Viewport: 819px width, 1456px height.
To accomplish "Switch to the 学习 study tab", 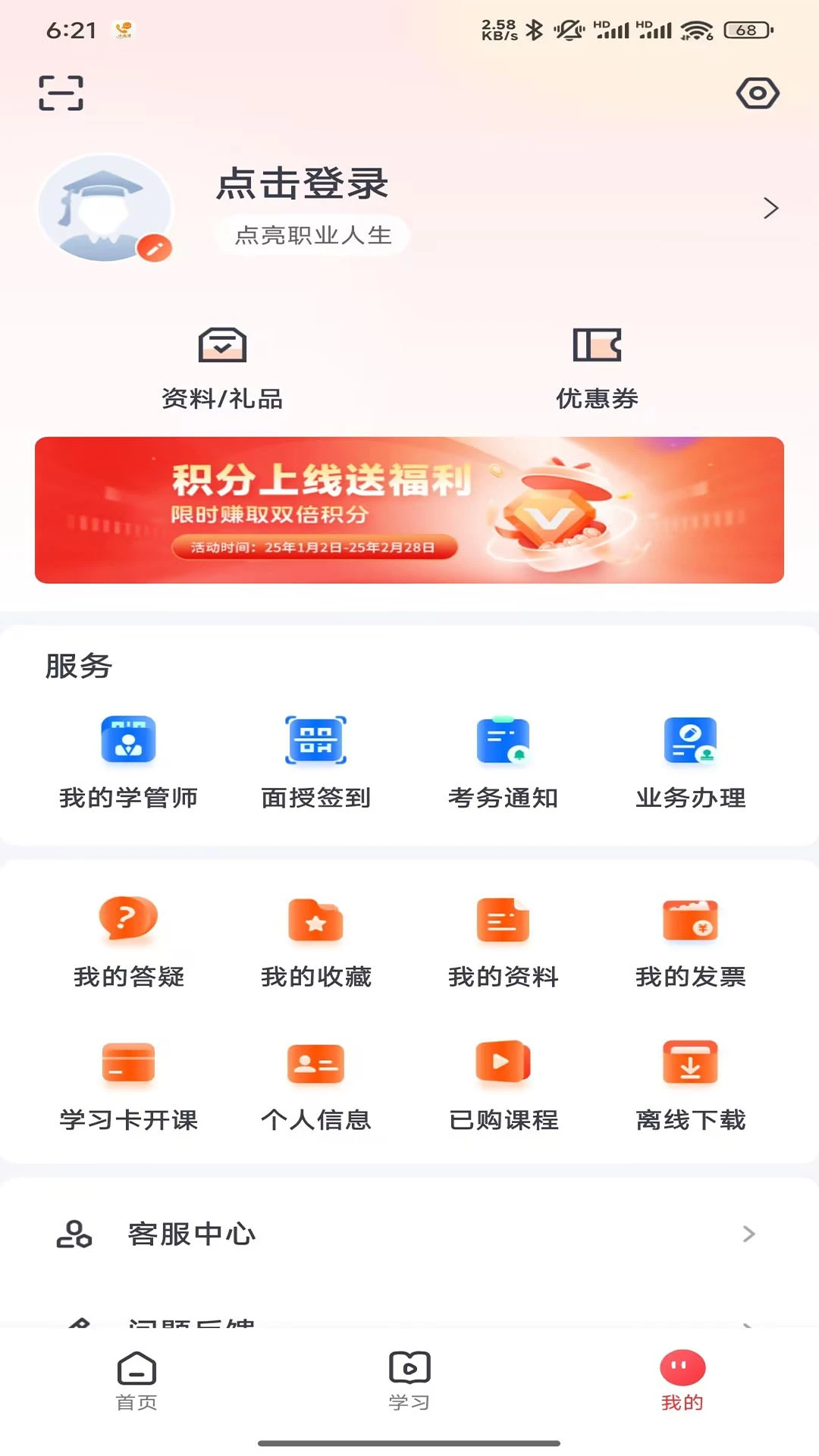I will click(409, 1382).
